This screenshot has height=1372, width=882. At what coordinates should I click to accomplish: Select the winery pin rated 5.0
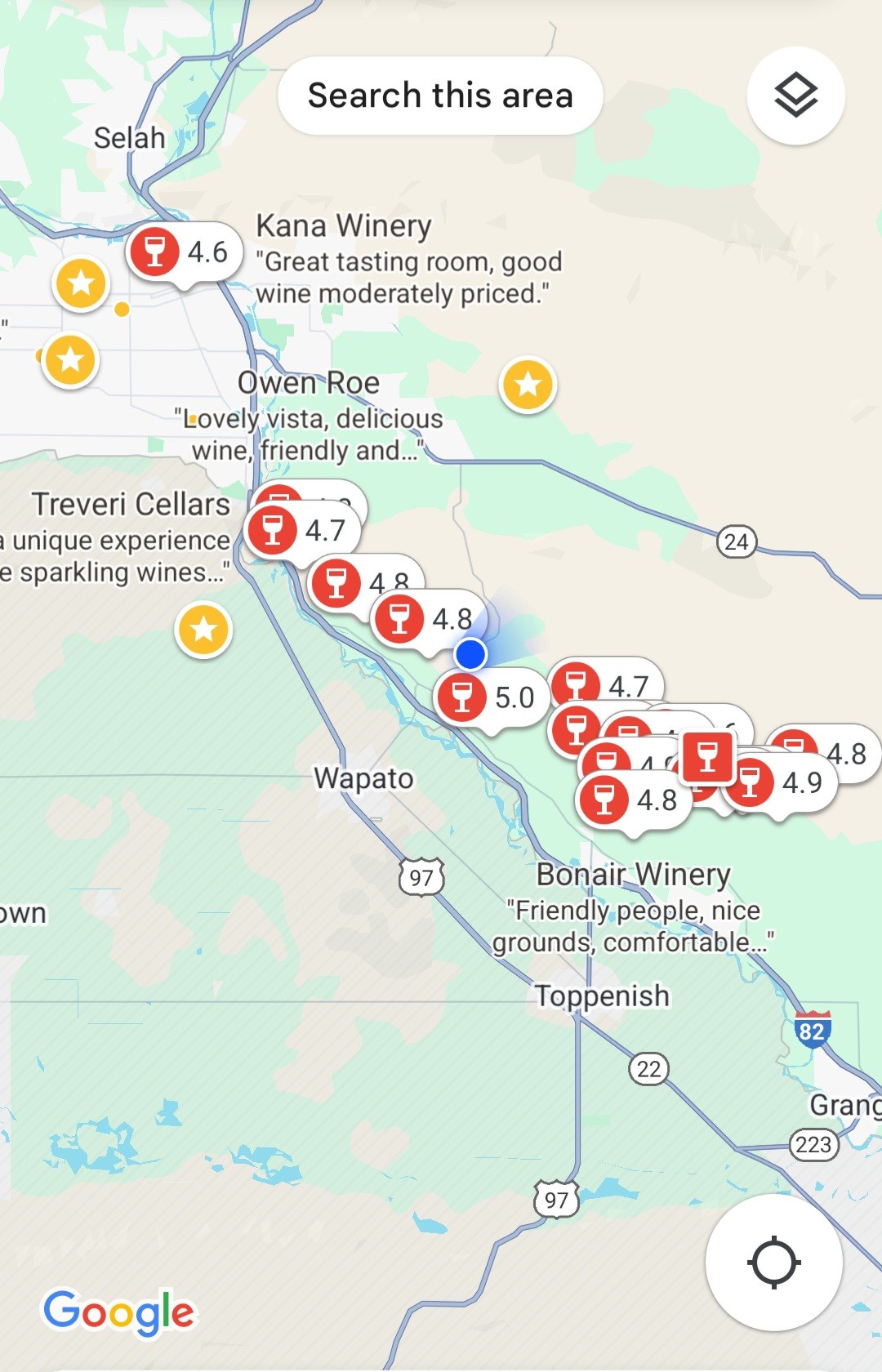click(x=489, y=698)
